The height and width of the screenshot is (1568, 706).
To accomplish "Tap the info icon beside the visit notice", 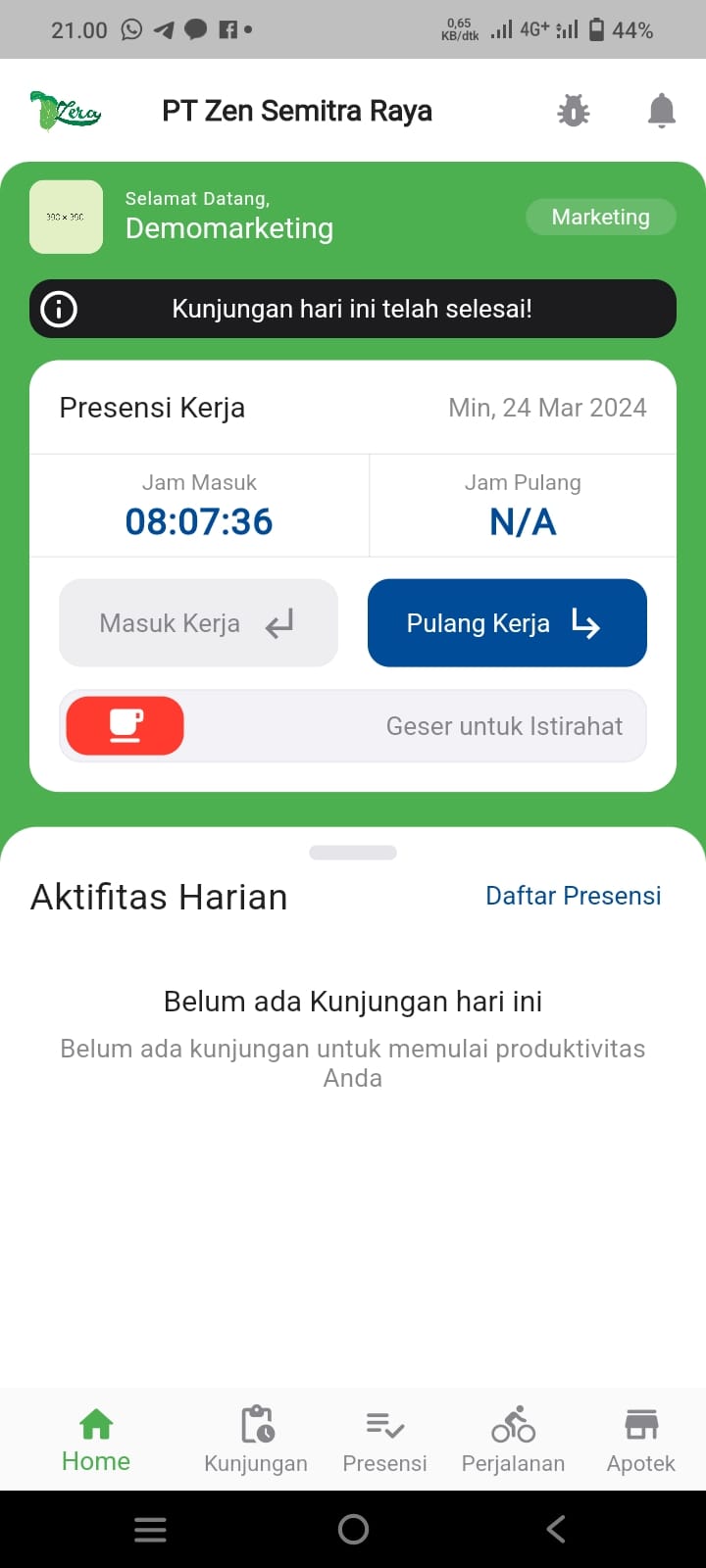I will (x=59, y=309).
